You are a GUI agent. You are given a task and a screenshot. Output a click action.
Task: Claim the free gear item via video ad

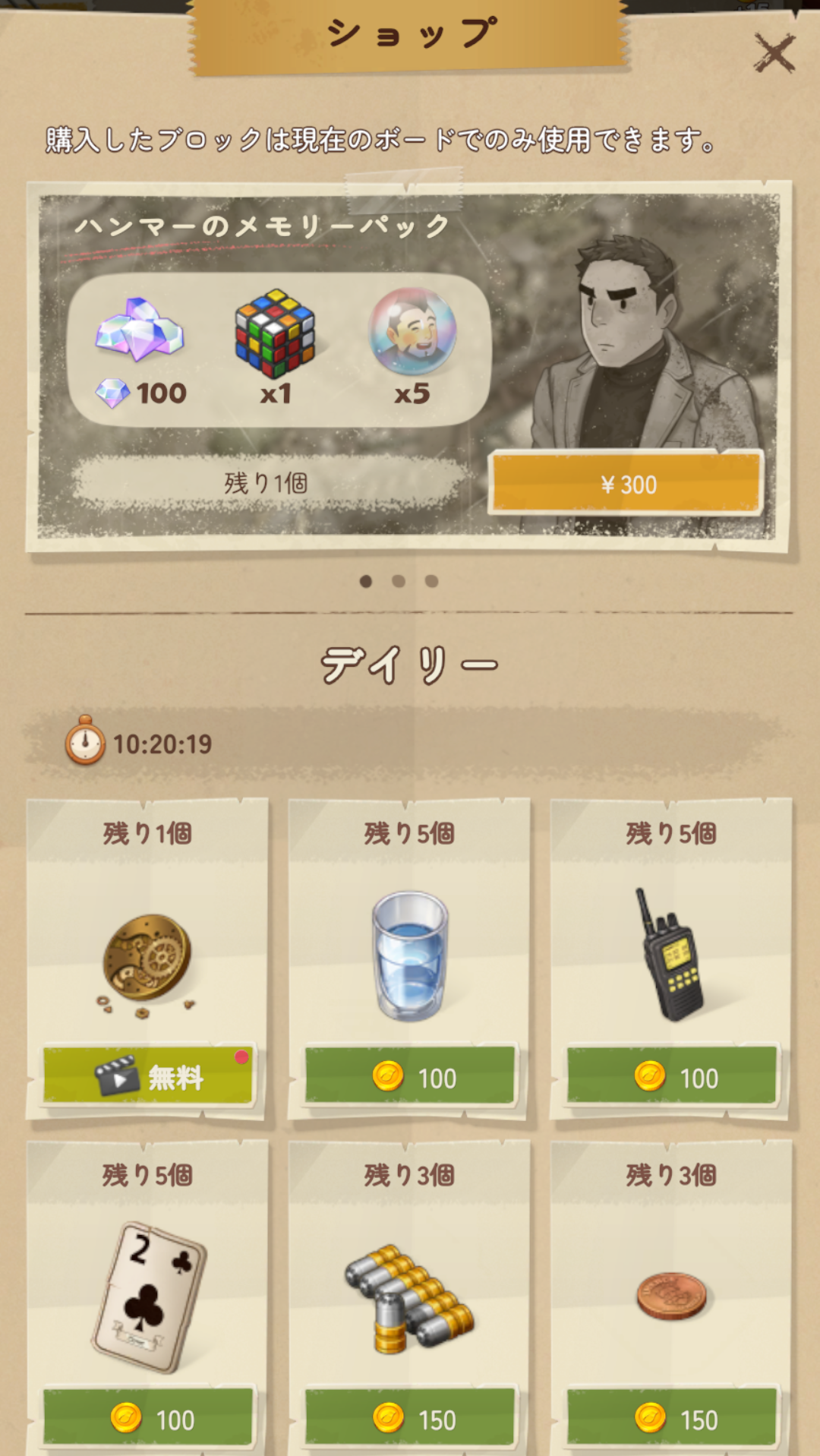pos(148,1075)
